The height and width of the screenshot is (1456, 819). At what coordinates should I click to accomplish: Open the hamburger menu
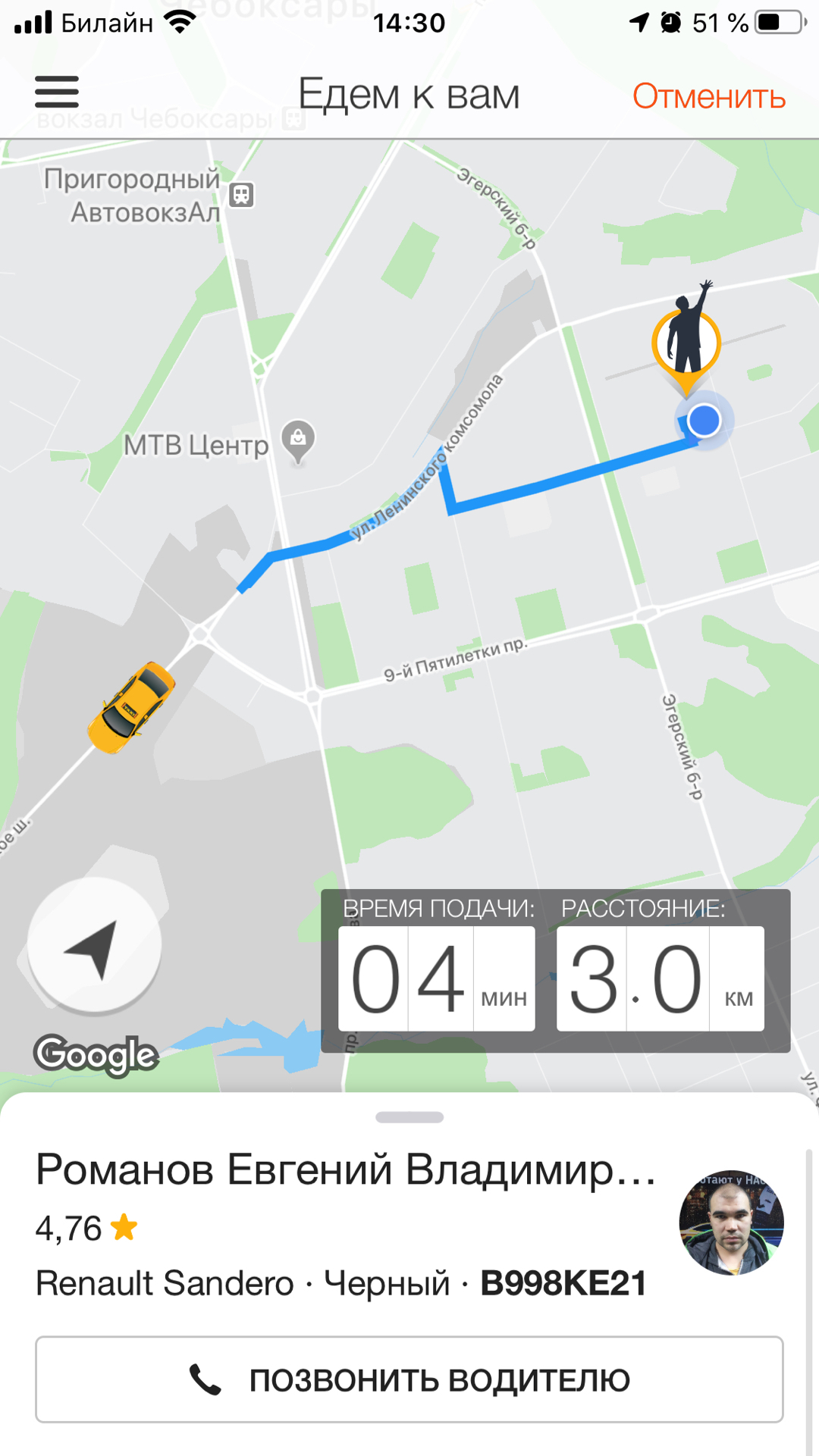tap(57, 92)
